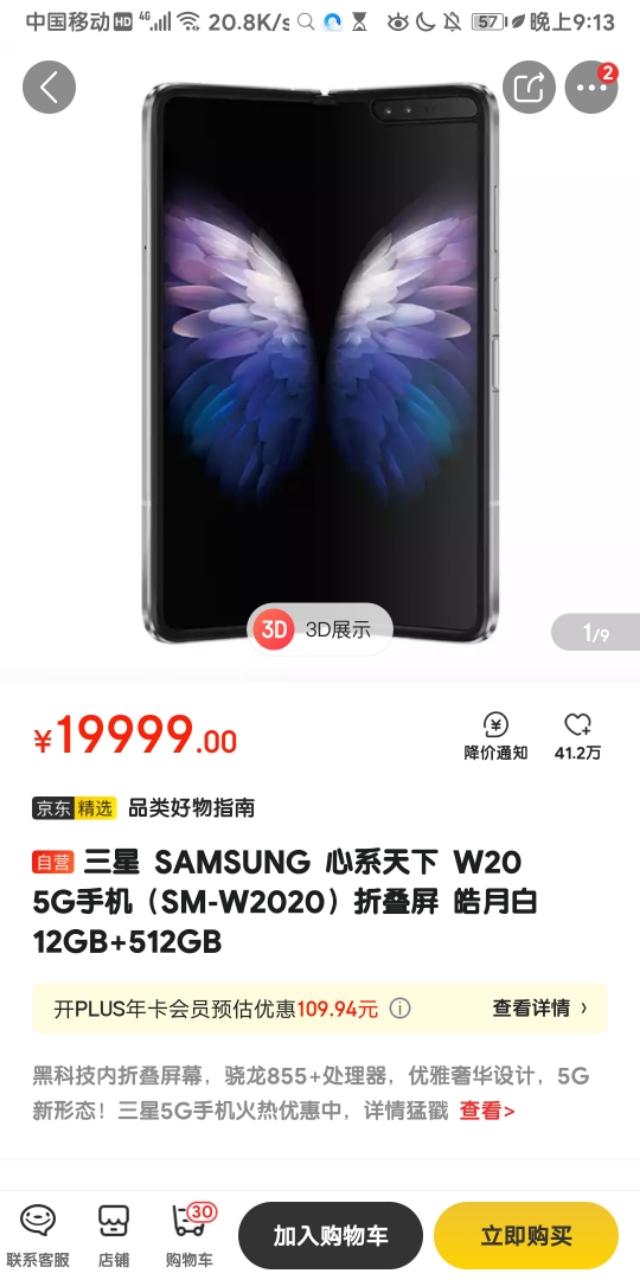Open the three-dot overflow menu
This screenshot has width=640, height=1280.
click(x=591, y=87)
